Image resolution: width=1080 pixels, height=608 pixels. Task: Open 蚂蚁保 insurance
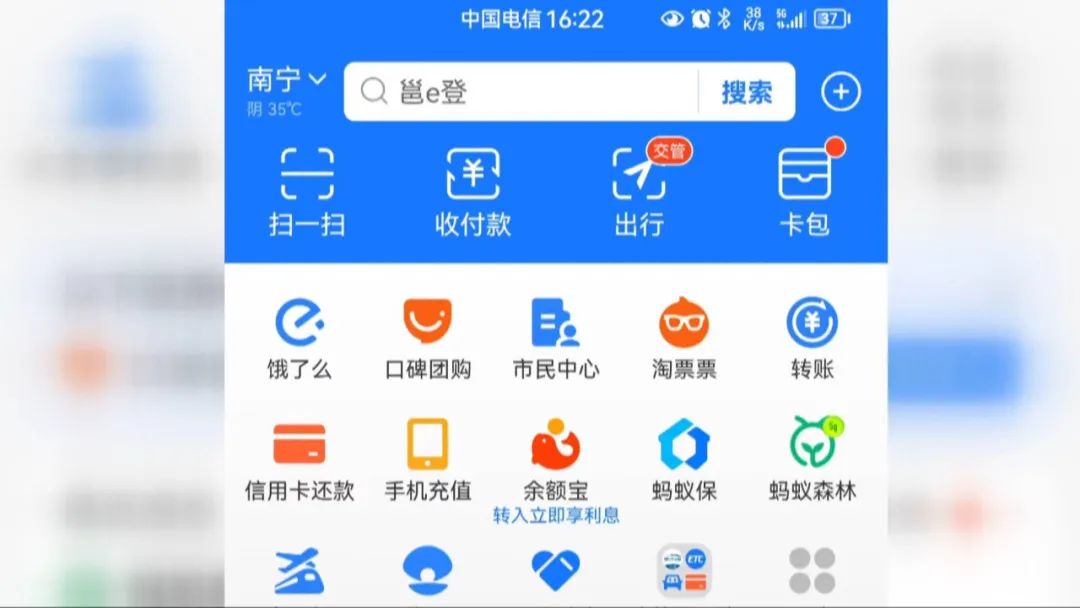[x=685, y=459]
